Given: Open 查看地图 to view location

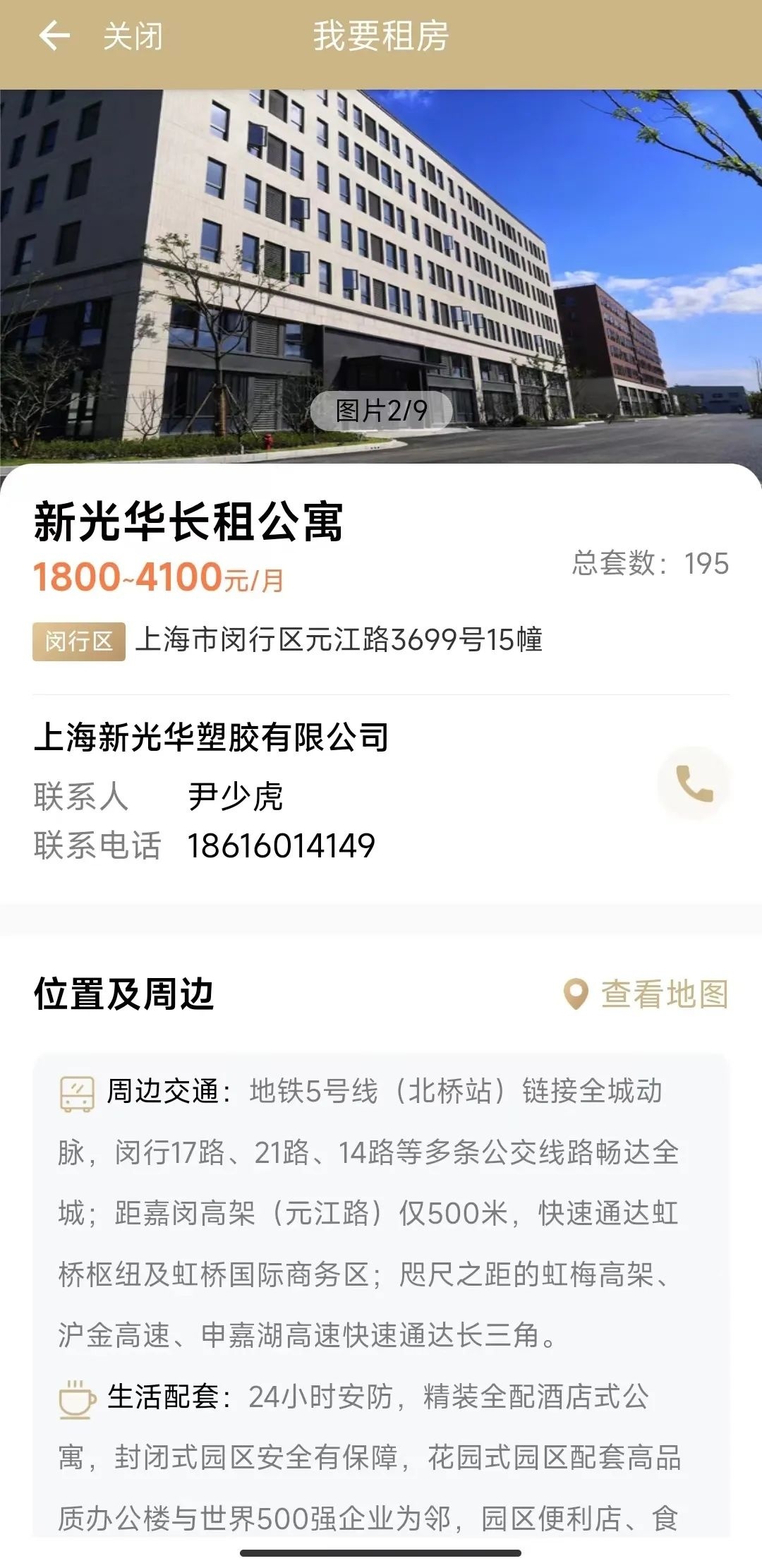Looking at the screenshot, I should click(x=646, y=994).
